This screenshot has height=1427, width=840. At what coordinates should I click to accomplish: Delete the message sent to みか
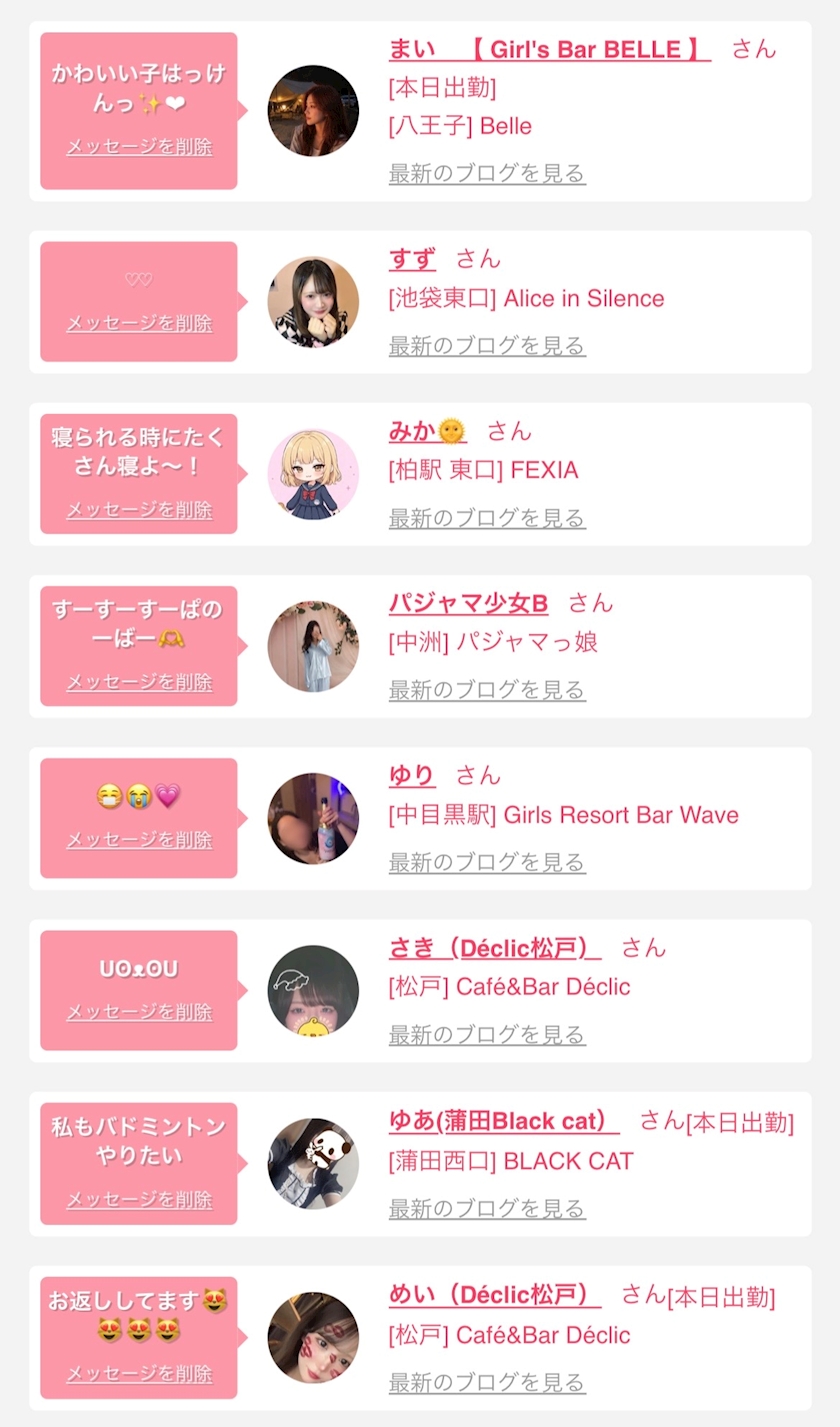coord(139,510)
